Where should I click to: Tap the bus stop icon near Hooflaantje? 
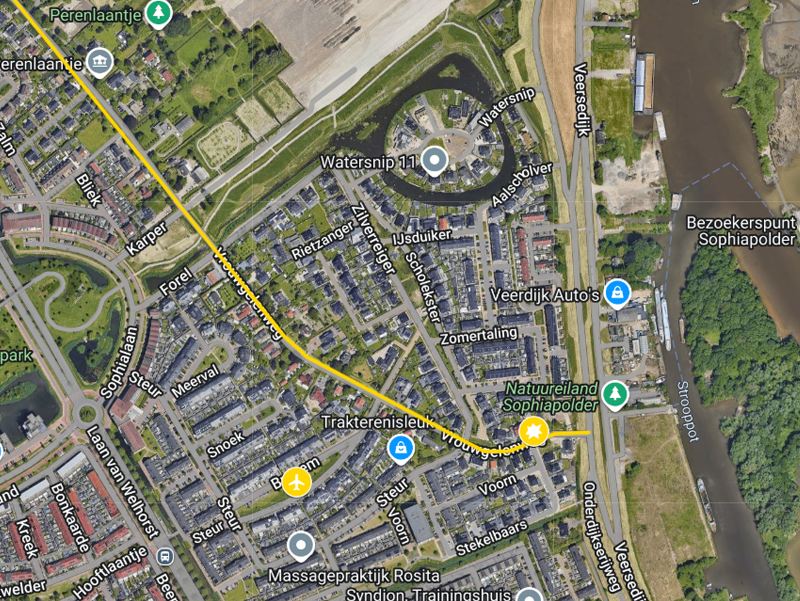point(164,557)
